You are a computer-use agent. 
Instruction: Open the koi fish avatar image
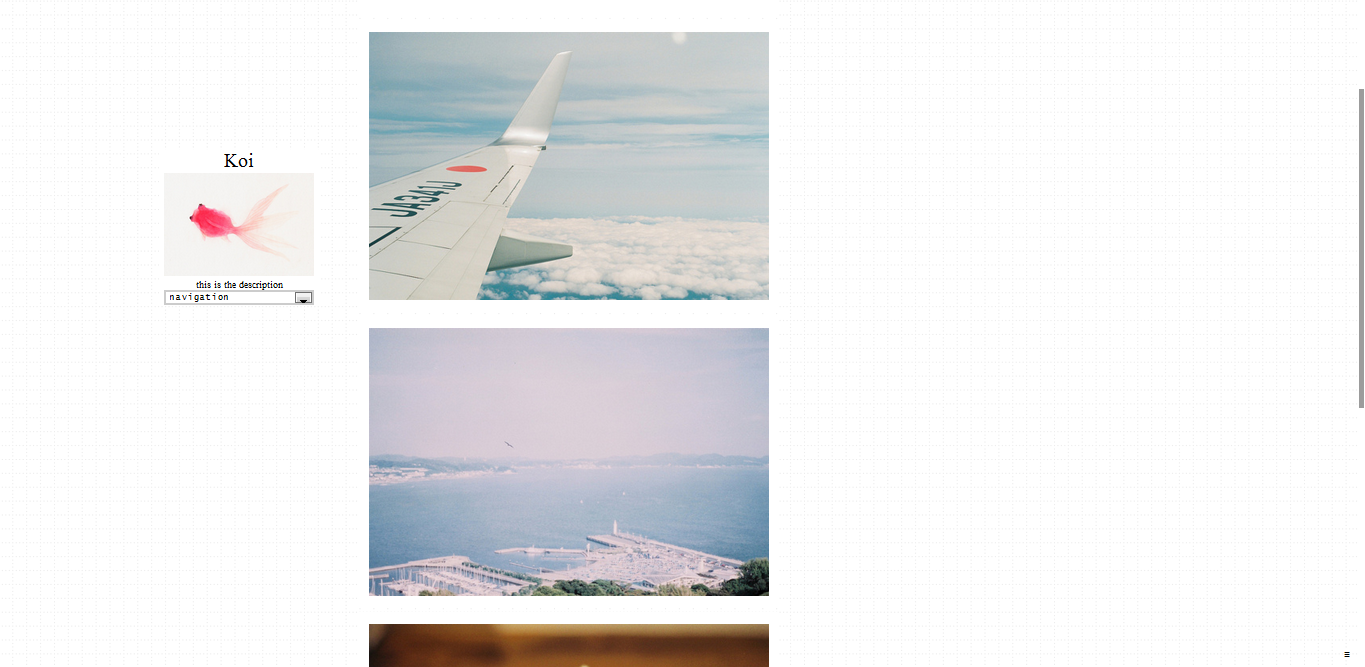pyautogui.click(x=239, y=224)
